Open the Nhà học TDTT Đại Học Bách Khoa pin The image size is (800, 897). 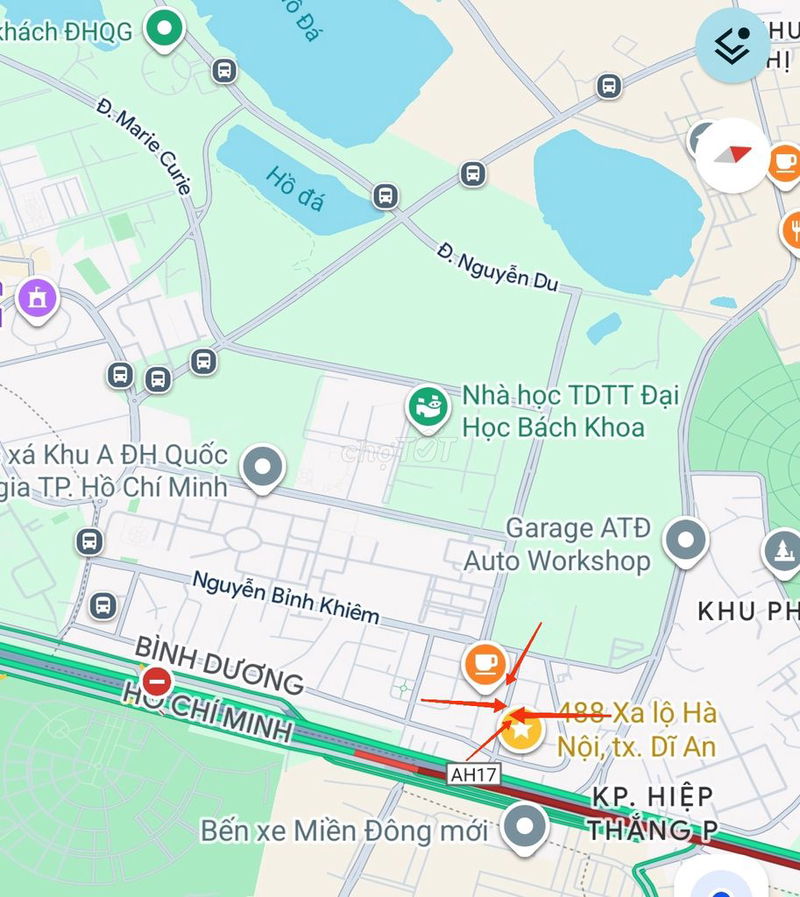(x=428, y=408)
